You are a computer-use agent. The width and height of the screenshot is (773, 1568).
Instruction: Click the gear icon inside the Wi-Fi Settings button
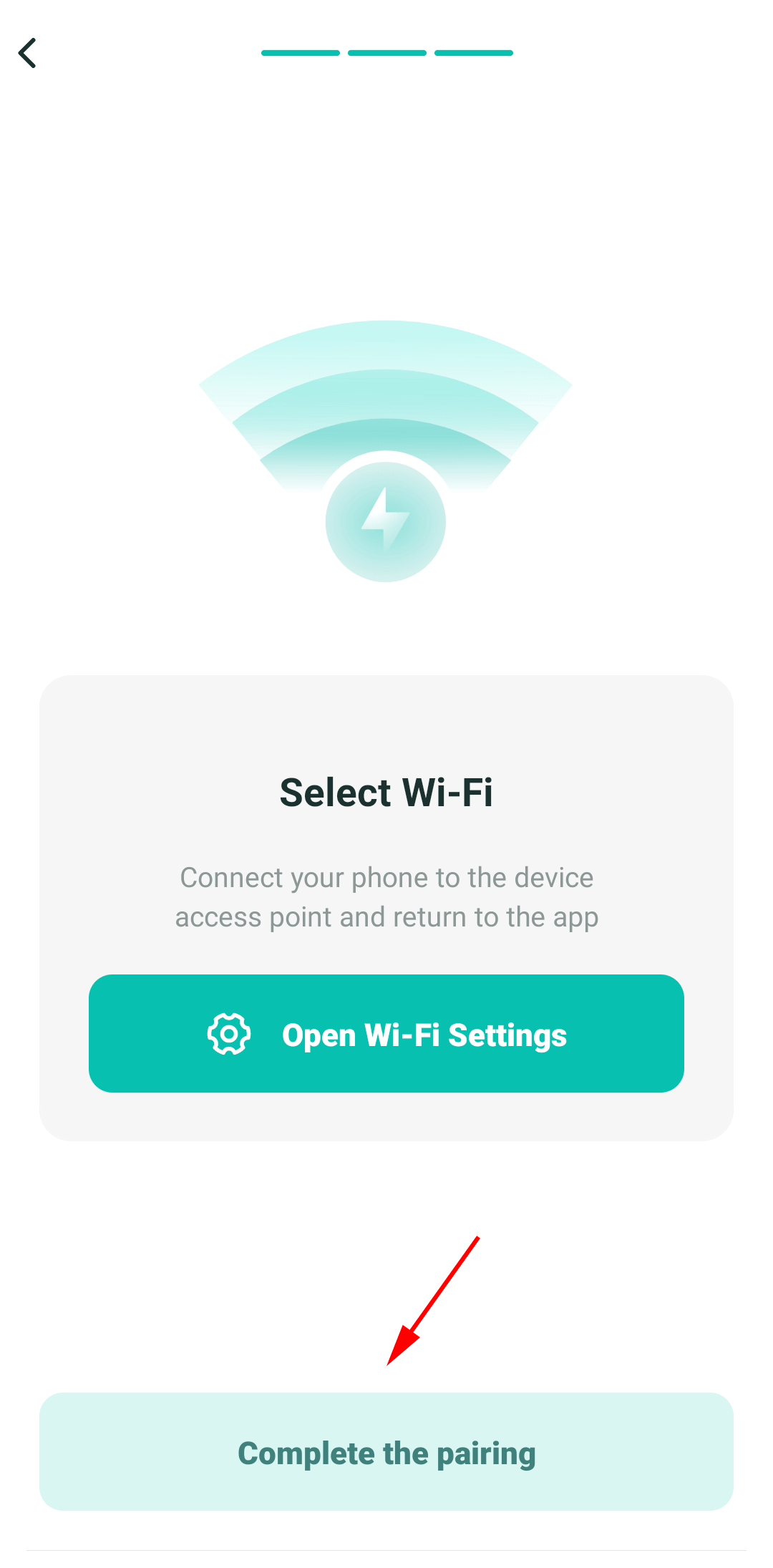[x=228, y=1033]
